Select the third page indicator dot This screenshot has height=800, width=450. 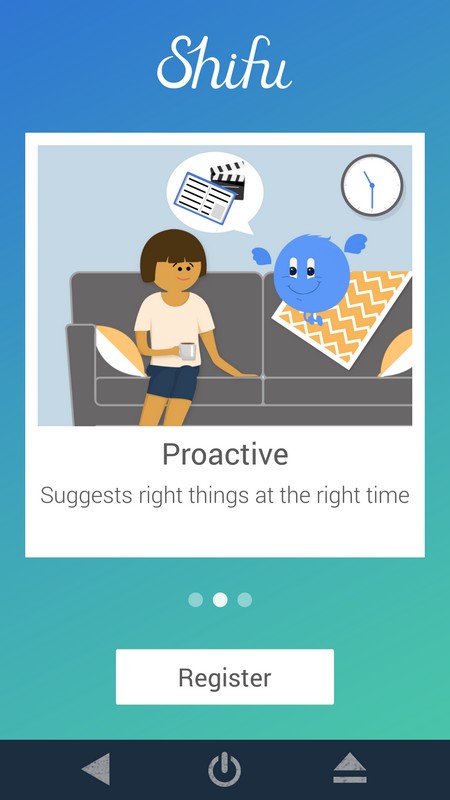[244, 599]
